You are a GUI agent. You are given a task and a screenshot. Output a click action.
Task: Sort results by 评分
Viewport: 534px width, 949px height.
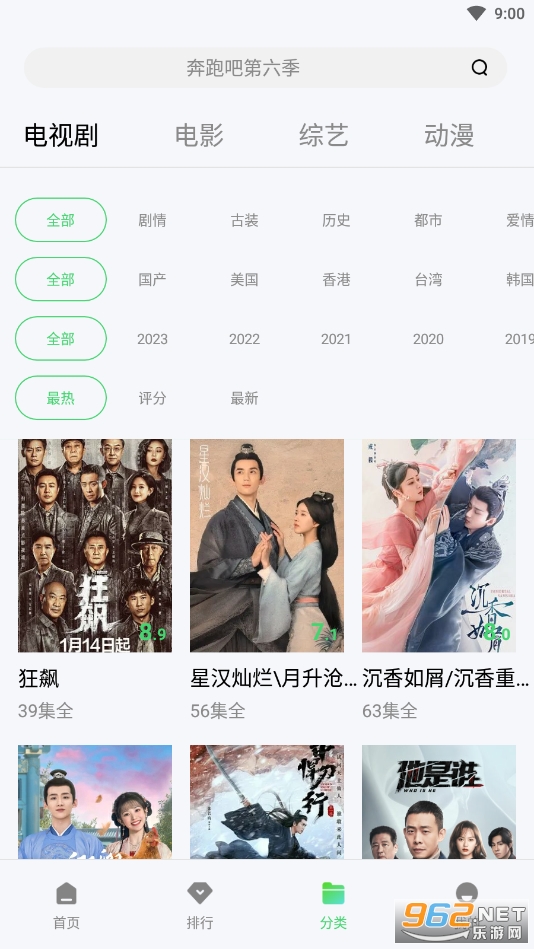pyautogui.click(x=152, y=398)
